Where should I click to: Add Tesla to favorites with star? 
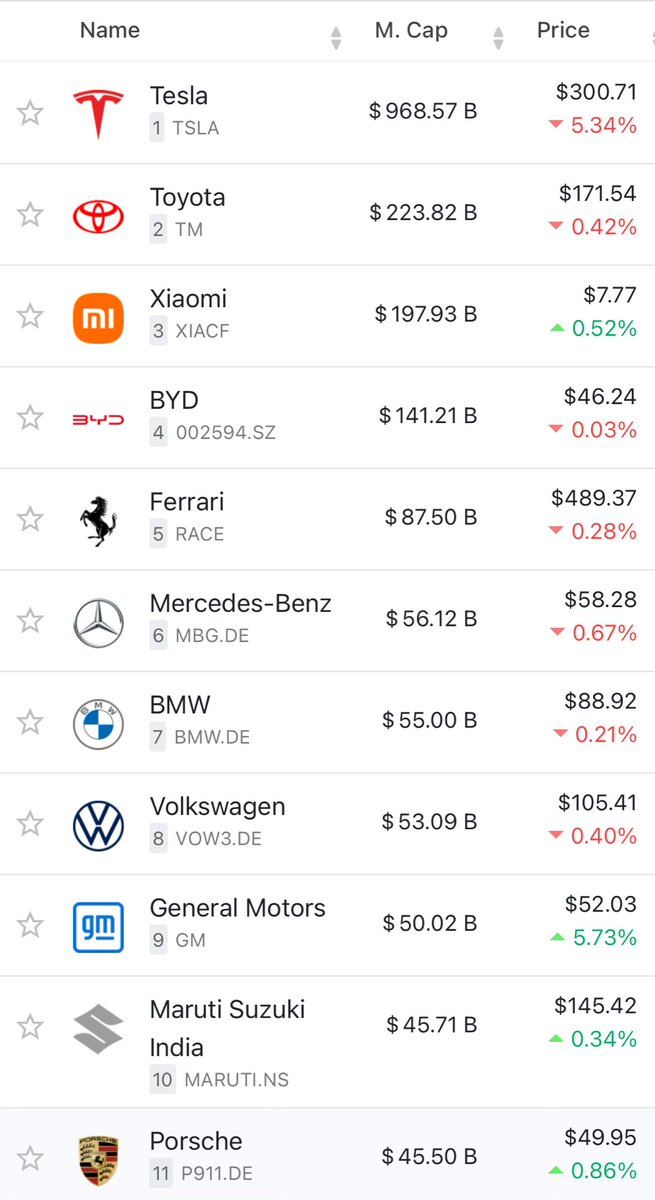tap(30, 113)
